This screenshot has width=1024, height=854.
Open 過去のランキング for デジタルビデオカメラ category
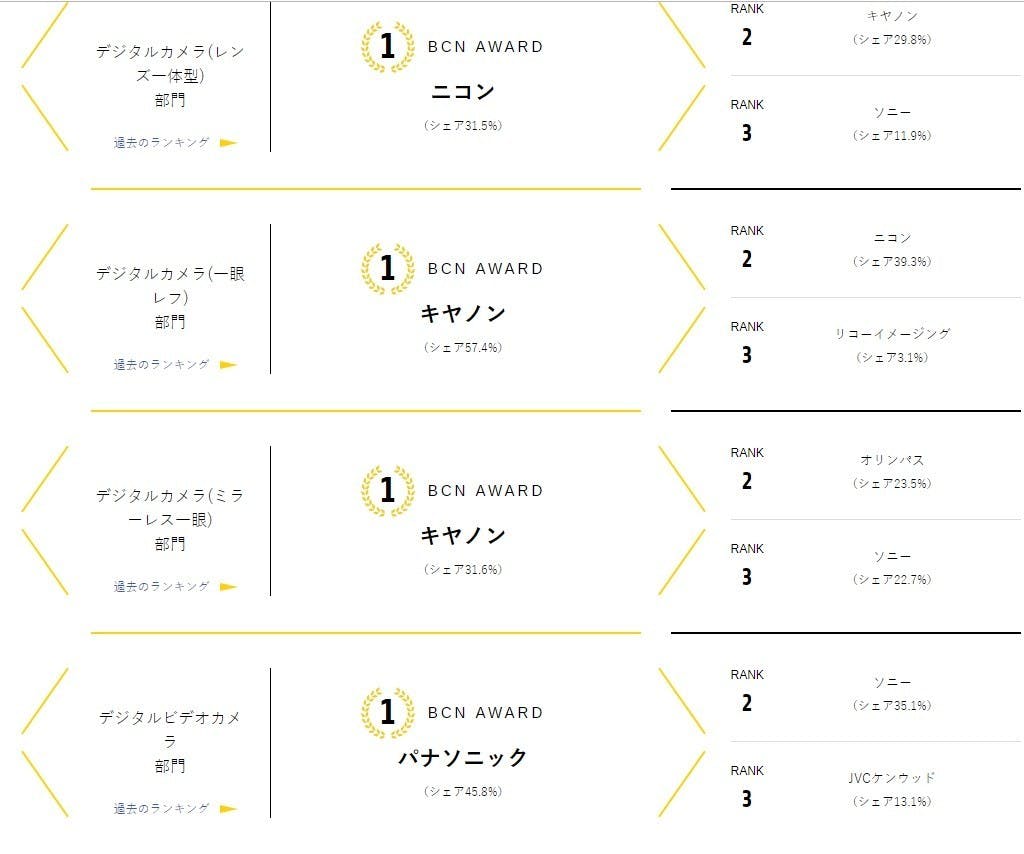(x=162, y=809)
